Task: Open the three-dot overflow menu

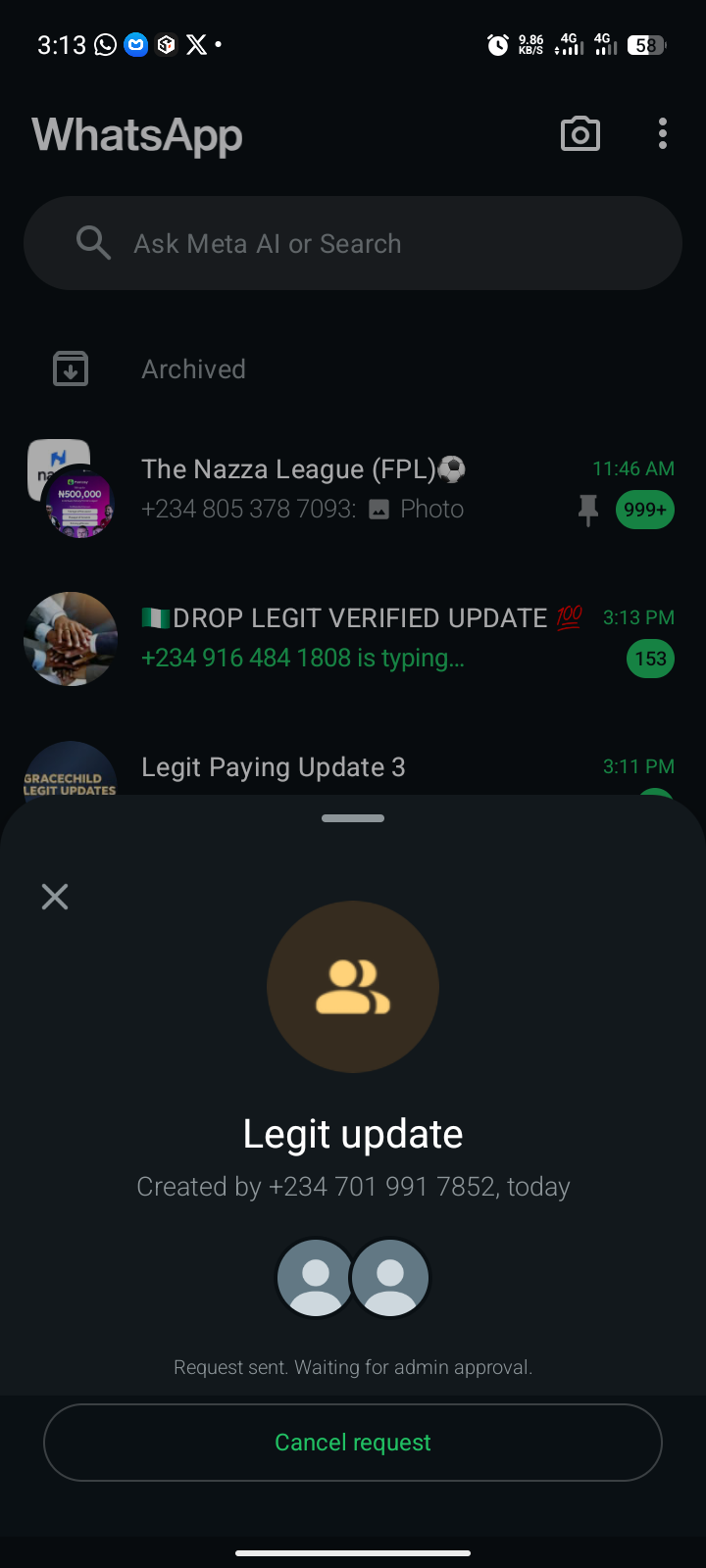Action: click(663, 134)
